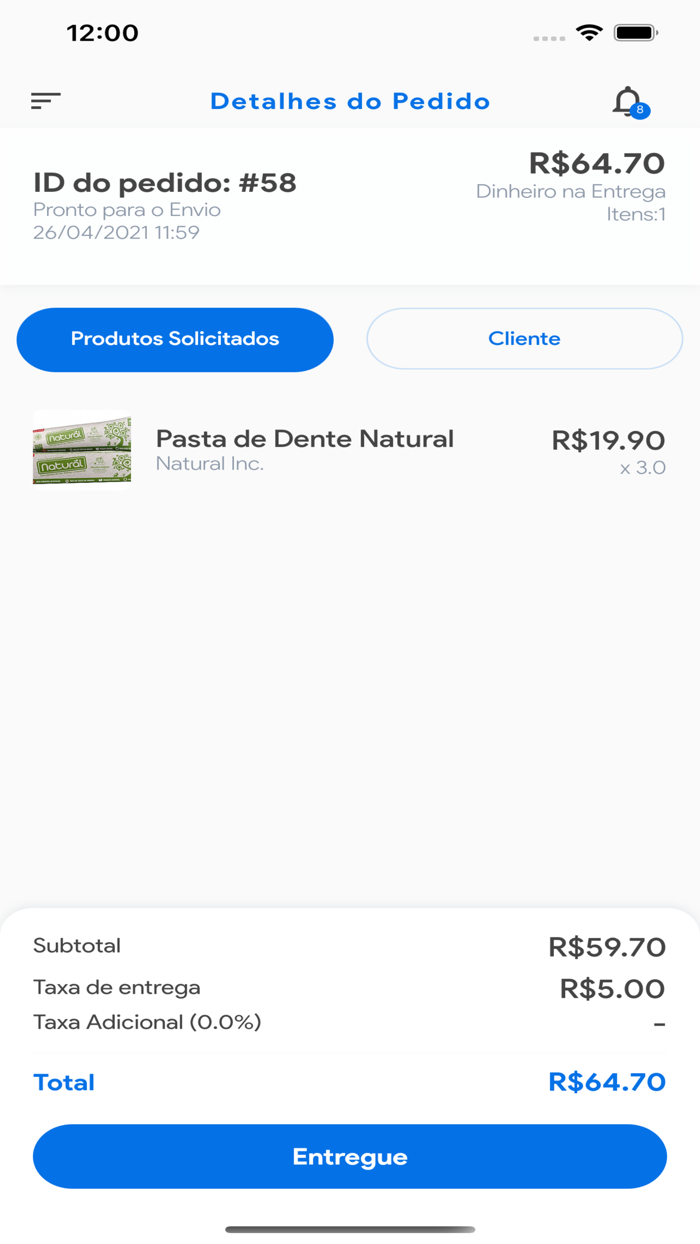Open the Pasta de Dente Natural item
The image size is (700, 1244).
pos(304,449)
